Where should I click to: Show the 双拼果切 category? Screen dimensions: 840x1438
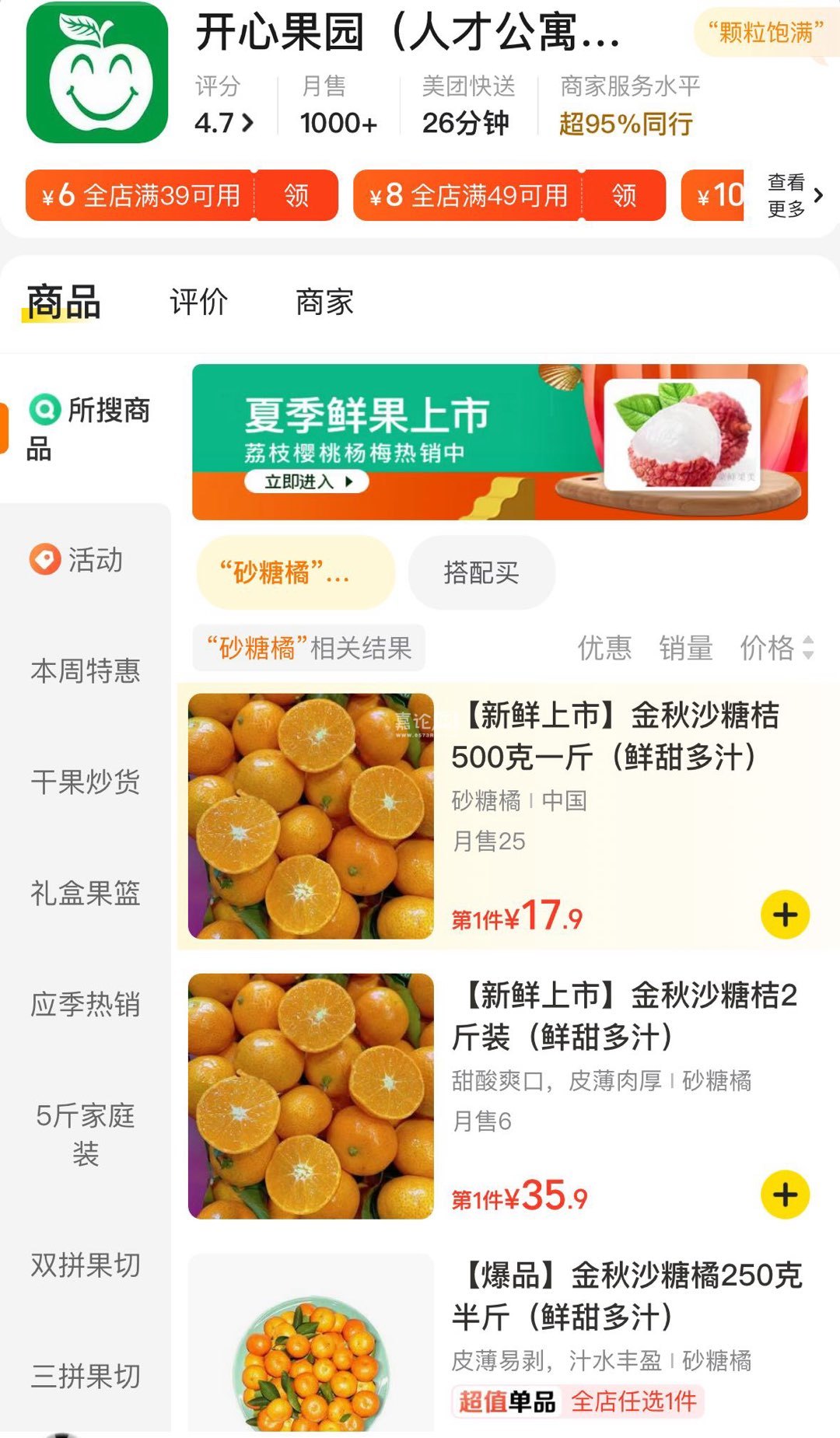[x=86, y=1265]
